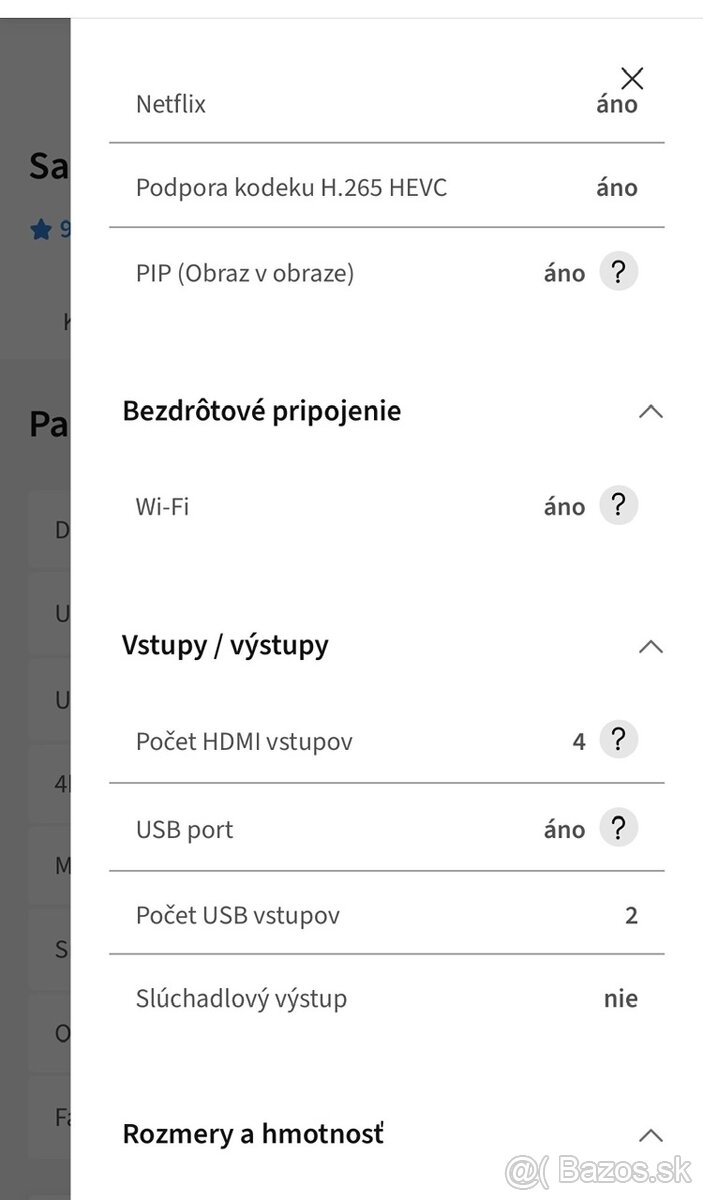Image resolution: width=703 pixels, height=1200 pixels.
Task: Tap the question mark beside USB port
Action: coord(618,828)
